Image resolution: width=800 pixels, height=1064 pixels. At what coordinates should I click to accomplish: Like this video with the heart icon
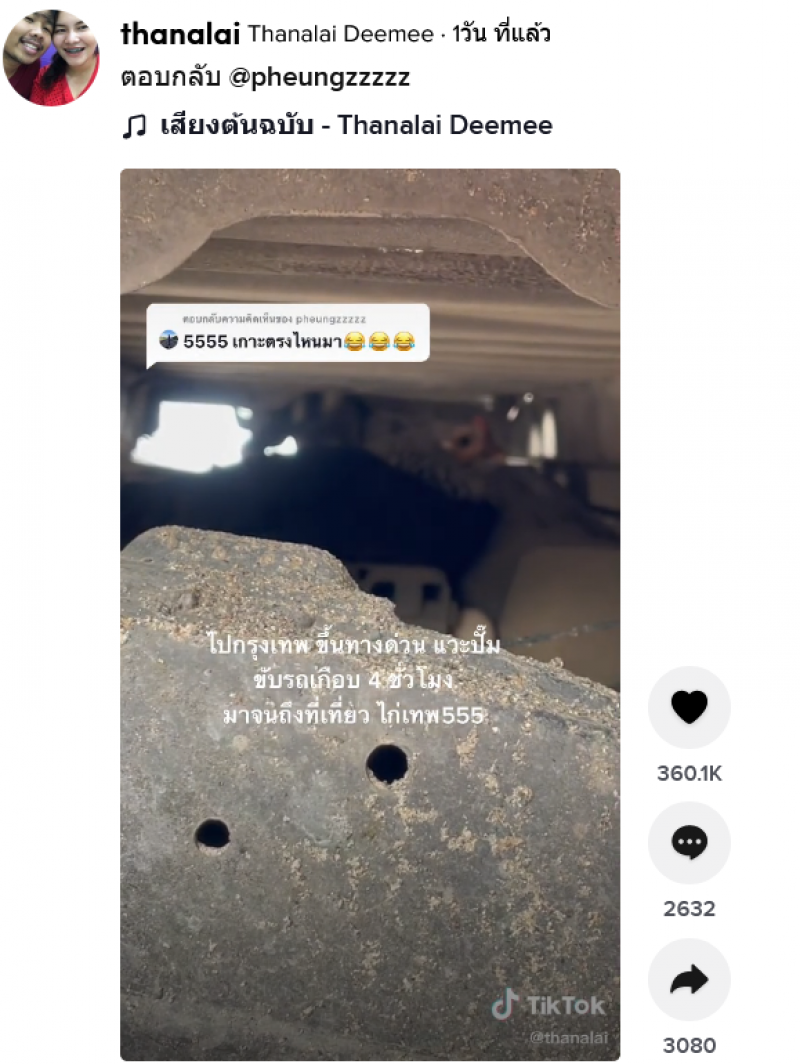tap(689, 708)
